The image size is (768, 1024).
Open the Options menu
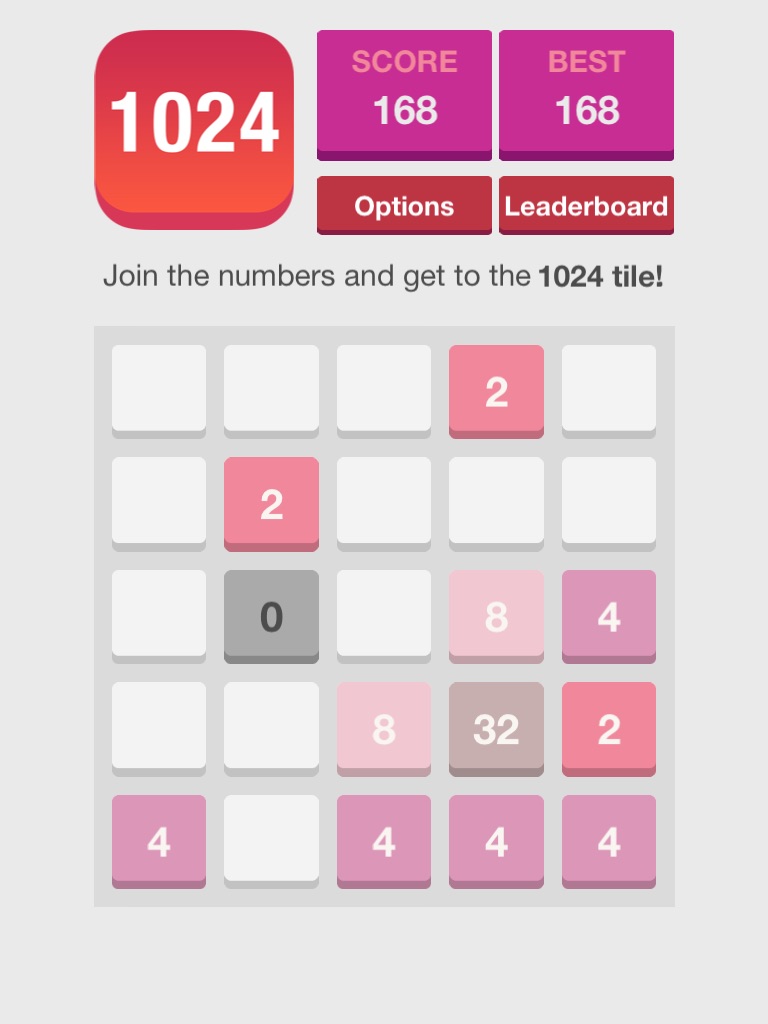(x=404, y=205)
